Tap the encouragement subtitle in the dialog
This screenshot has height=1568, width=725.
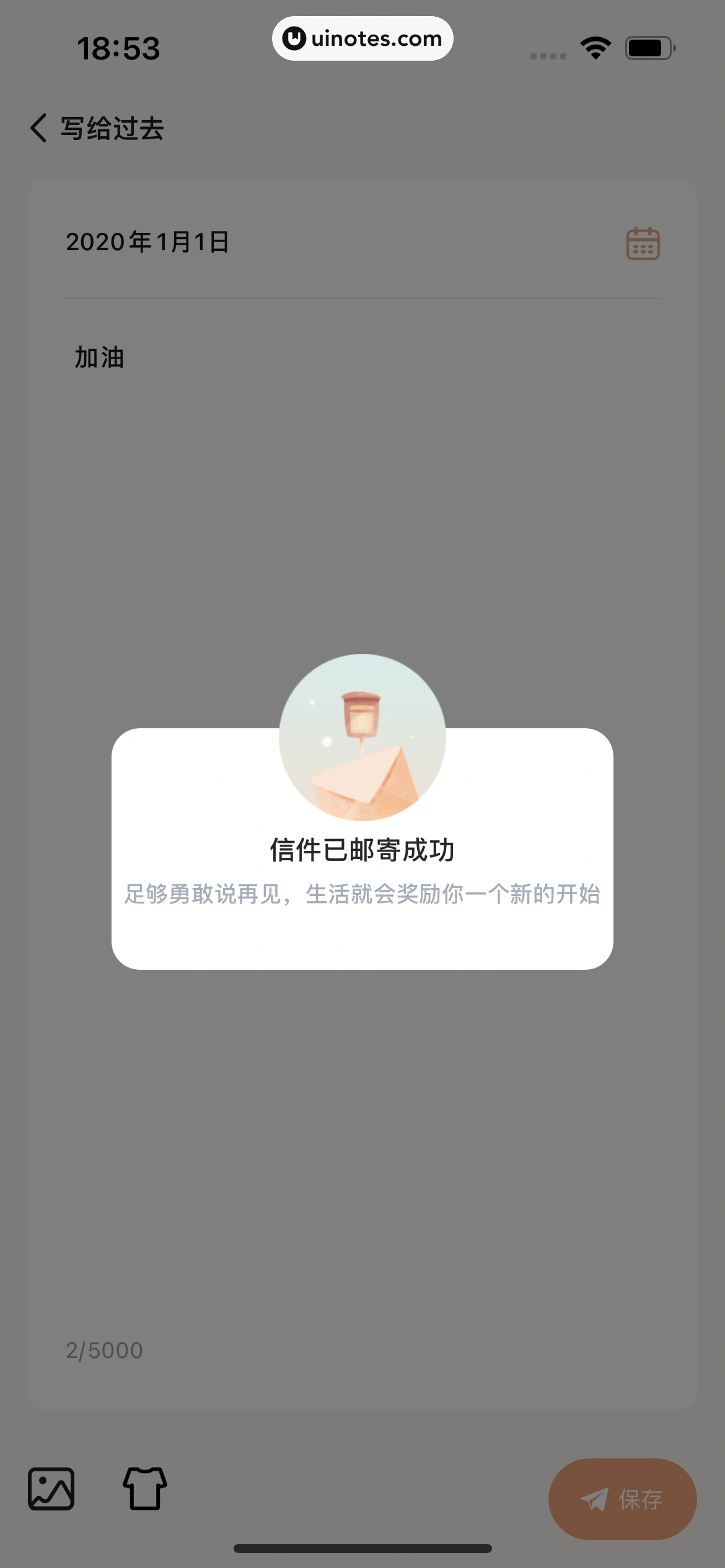tap(362, 910)
